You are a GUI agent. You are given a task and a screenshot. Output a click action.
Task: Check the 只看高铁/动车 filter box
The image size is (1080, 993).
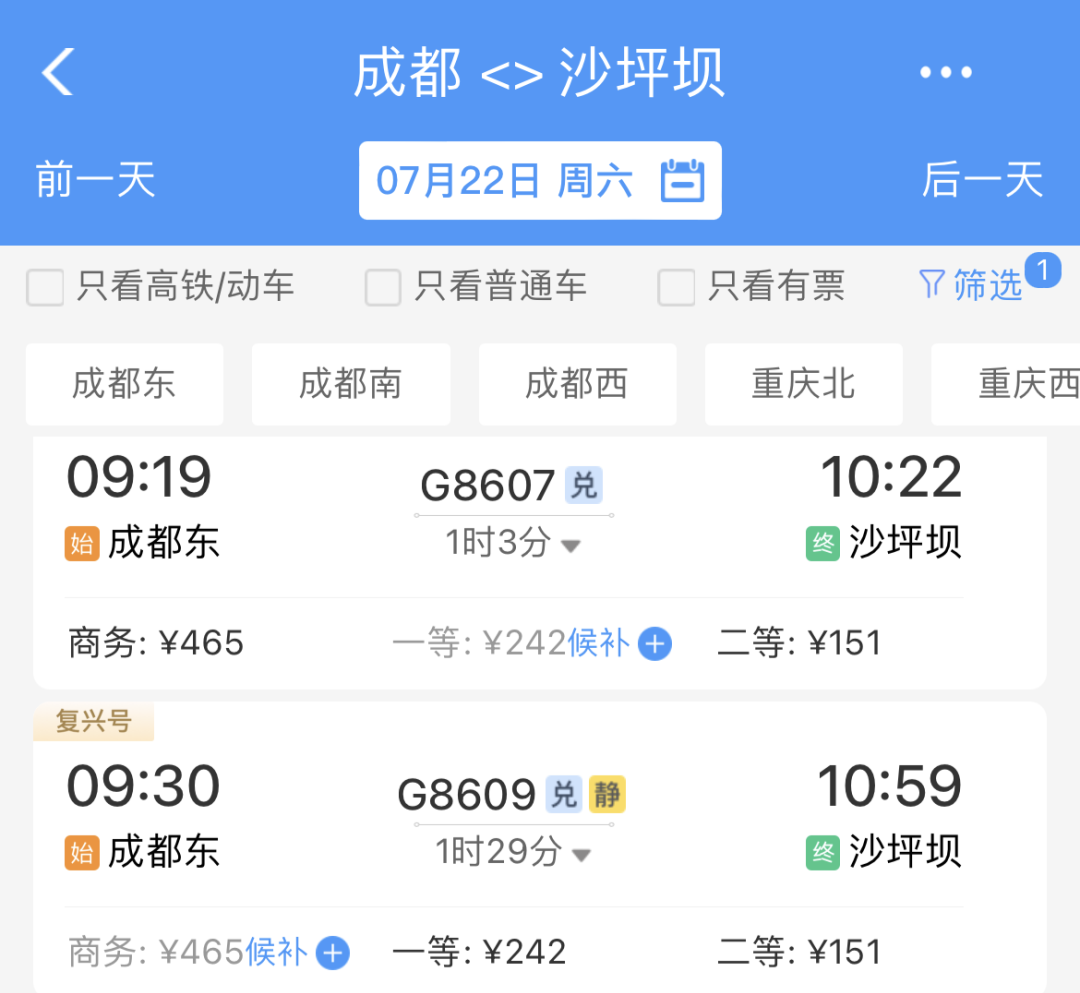pos(45,288)
